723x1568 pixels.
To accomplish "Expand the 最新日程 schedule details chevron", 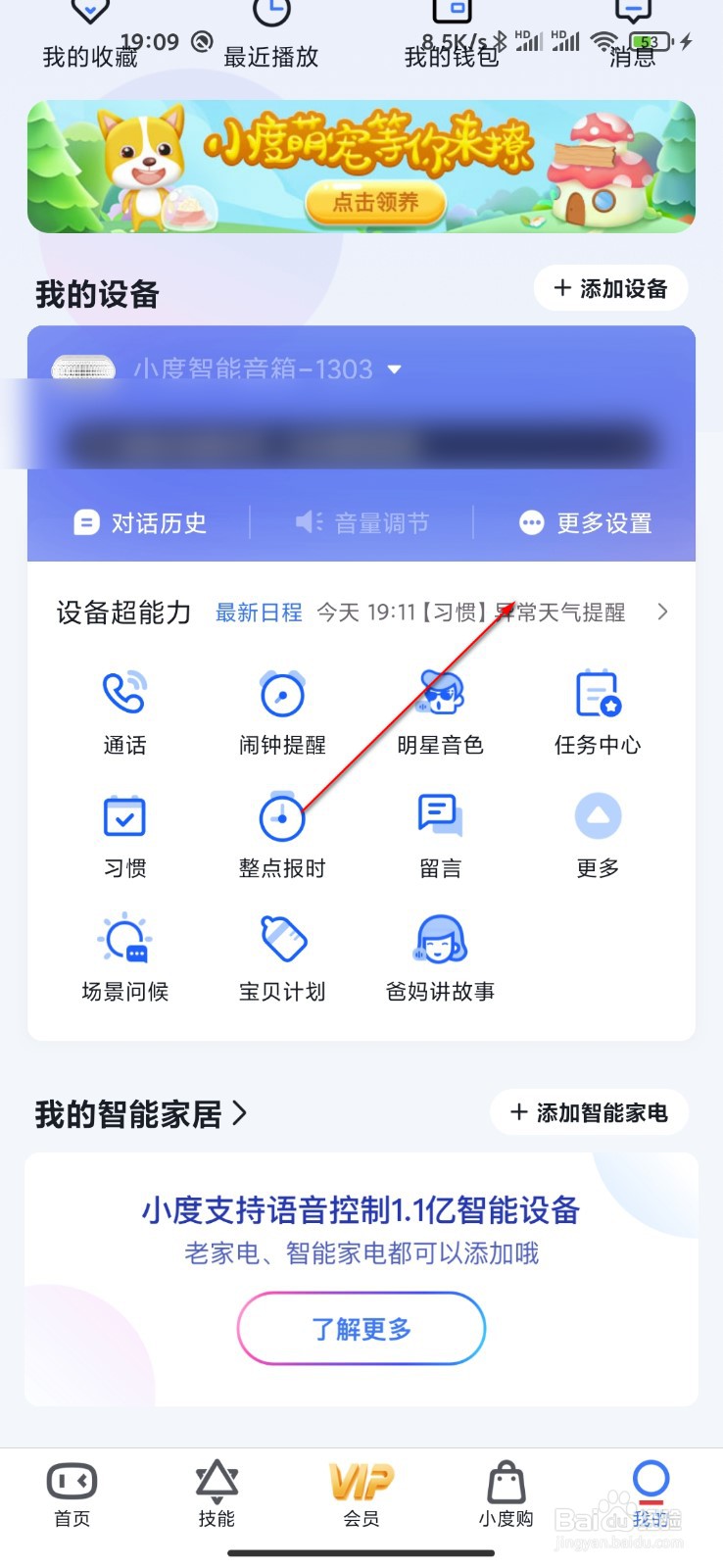I will pyautogui.click(x=662, y=612).
